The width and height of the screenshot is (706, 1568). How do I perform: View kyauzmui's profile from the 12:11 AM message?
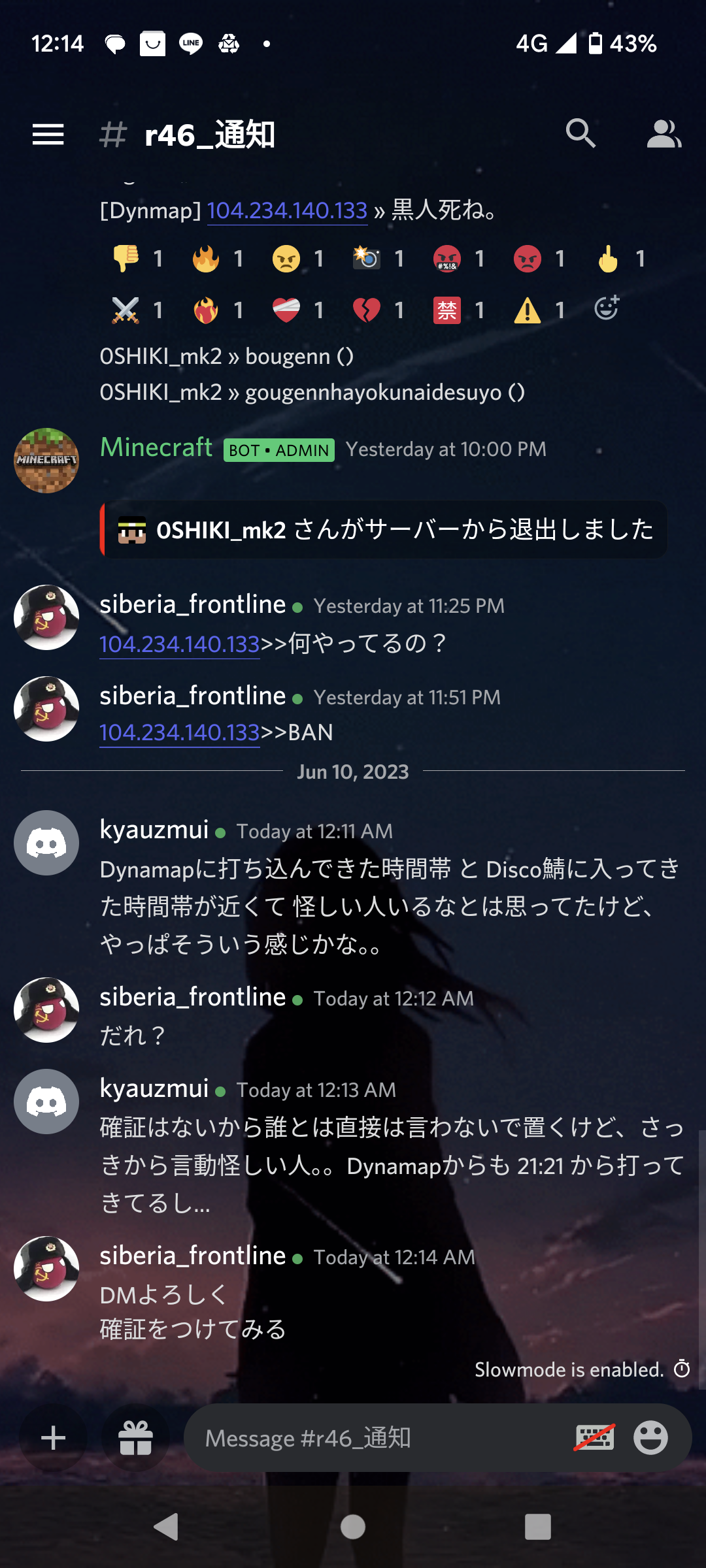46,843
